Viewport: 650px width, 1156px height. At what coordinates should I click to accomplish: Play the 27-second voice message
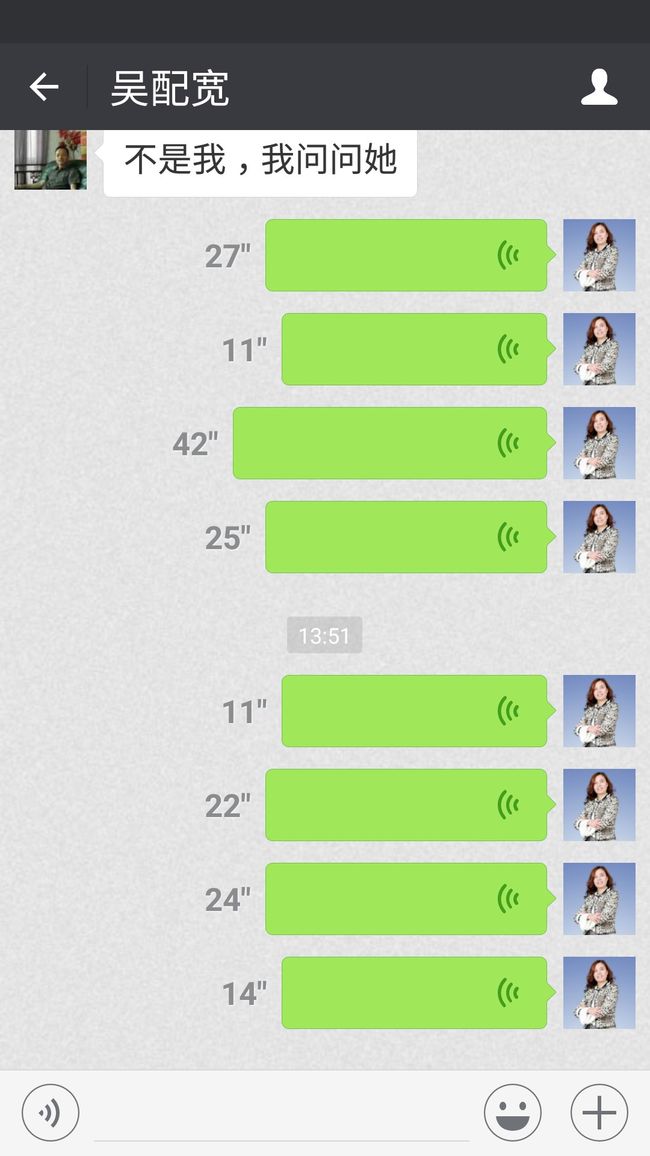coord(409,255)
